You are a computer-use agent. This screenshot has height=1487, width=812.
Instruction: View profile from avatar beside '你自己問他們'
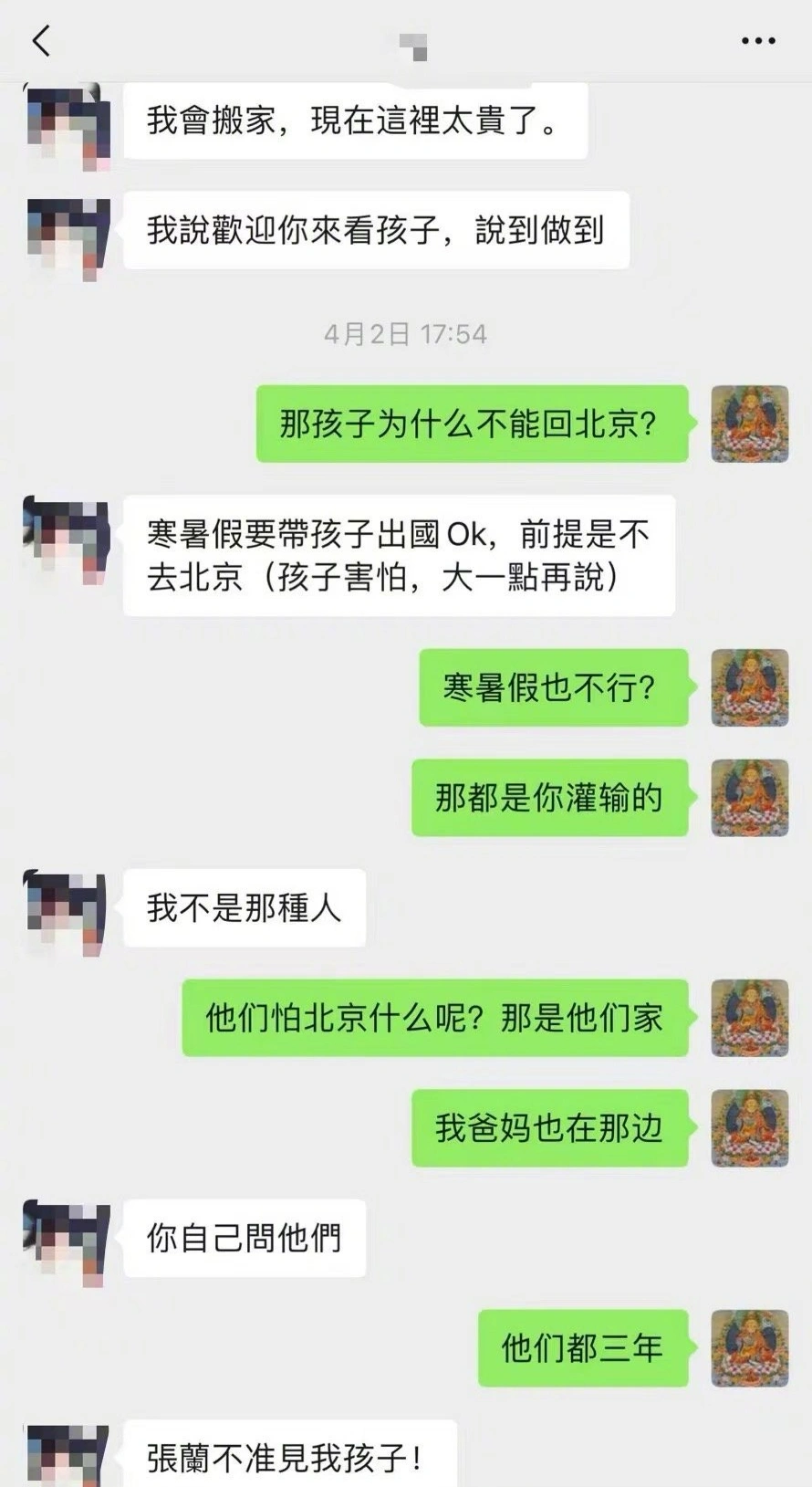click(67, 1241)
